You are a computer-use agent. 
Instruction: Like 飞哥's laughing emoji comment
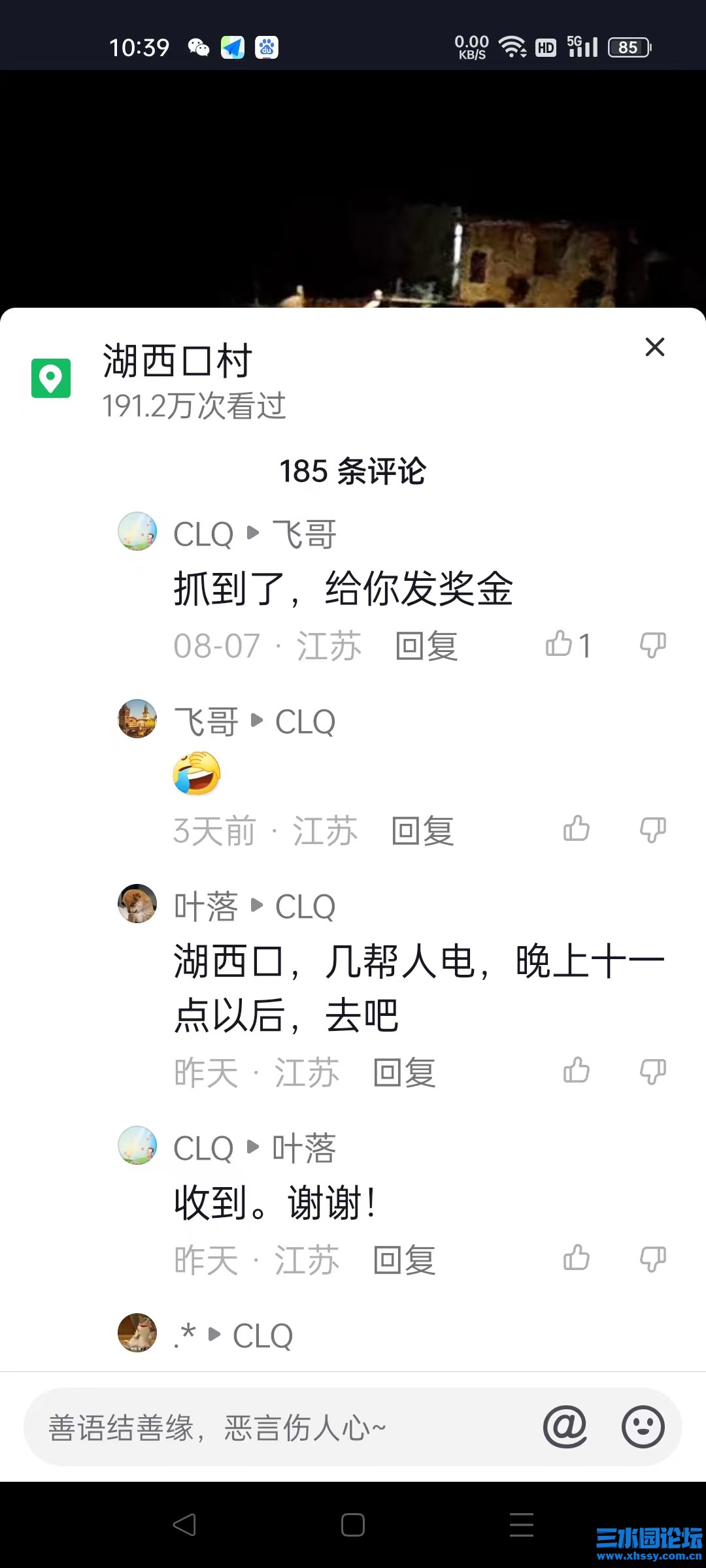577,829
